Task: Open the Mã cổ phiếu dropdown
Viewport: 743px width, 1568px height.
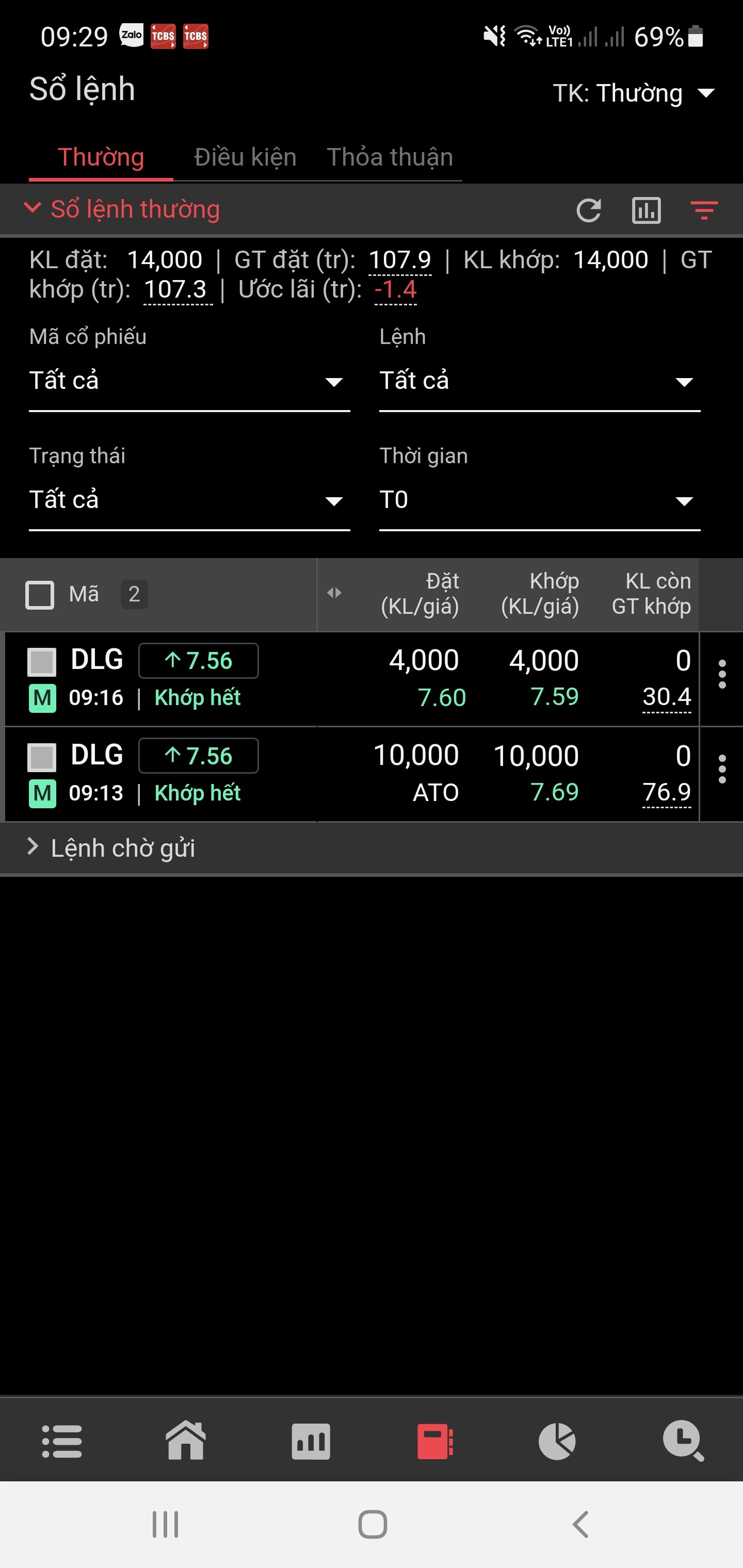Action: [x=189, y=381]
